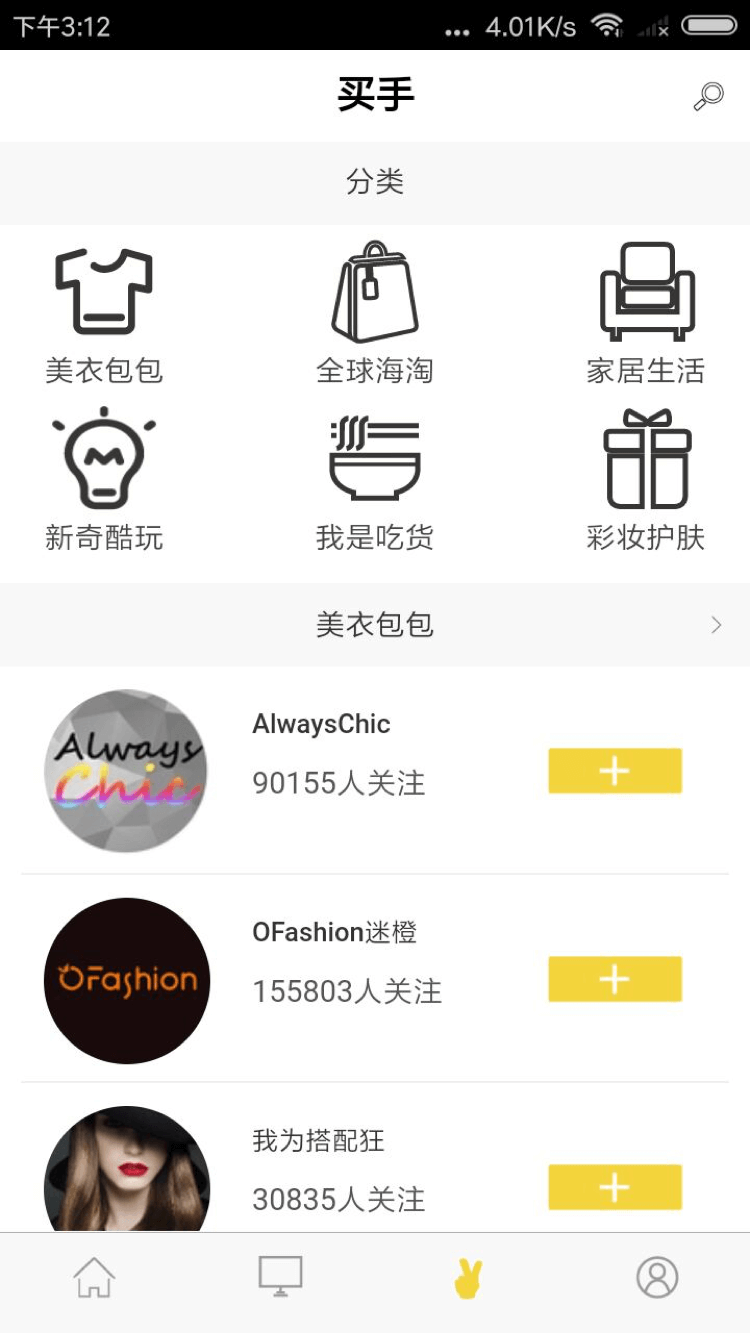Select the 全球海淘 handbag category icon
750x1334 pixels.
[x=375, y=290]
